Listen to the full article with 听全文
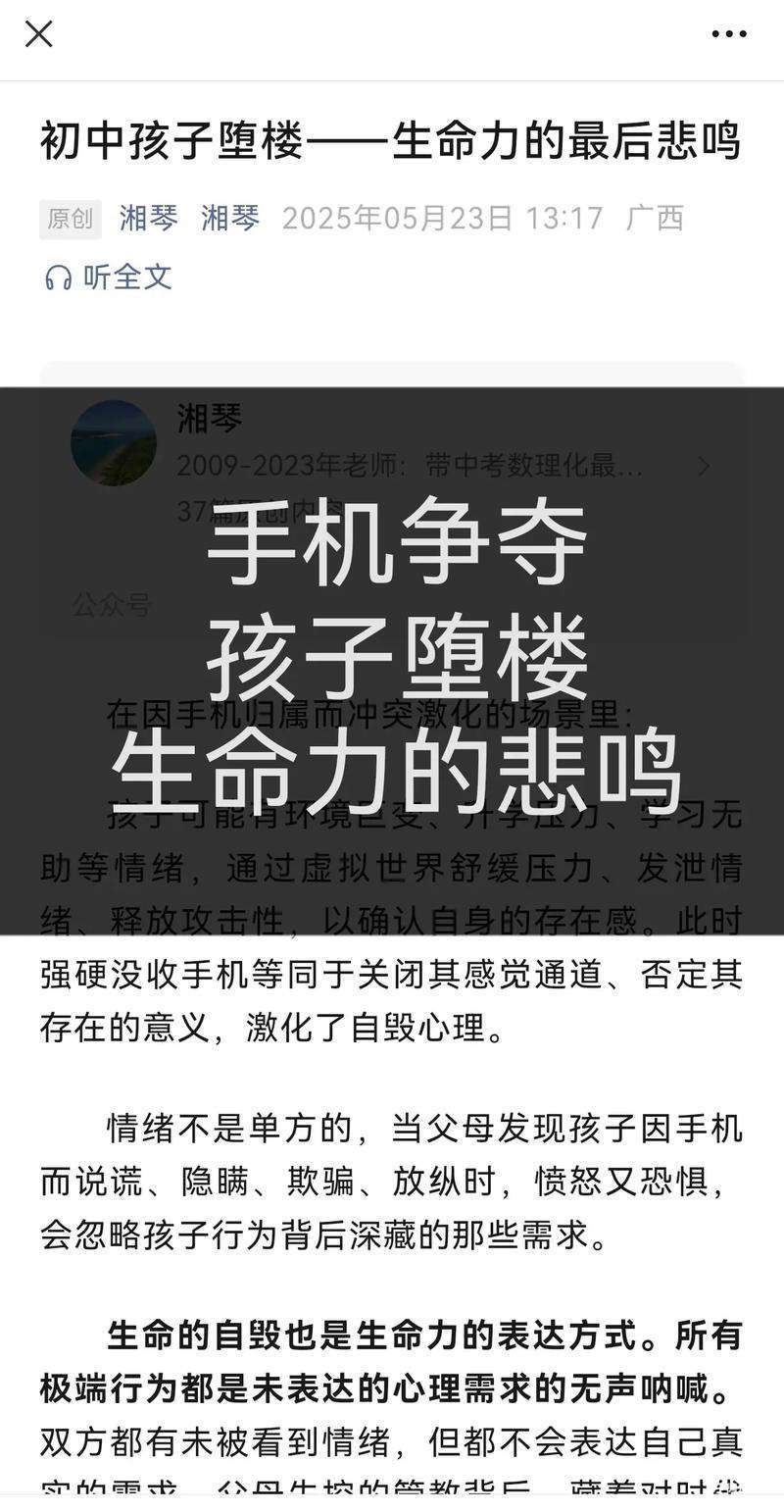The height and width of the screenshot is (1512, 784). [109, 277]
